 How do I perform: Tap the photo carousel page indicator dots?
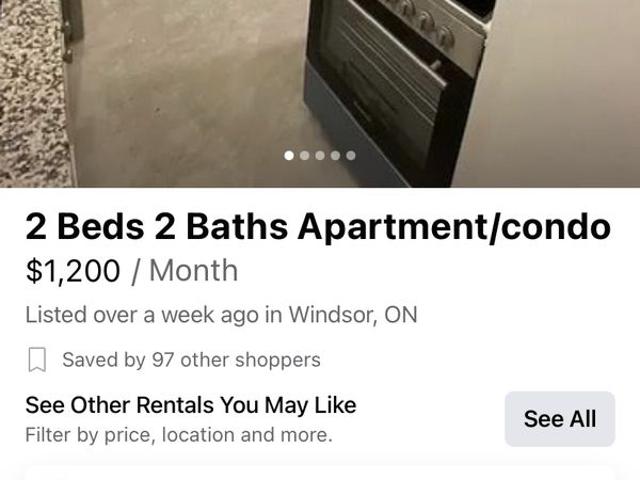(x=320, y=156)
